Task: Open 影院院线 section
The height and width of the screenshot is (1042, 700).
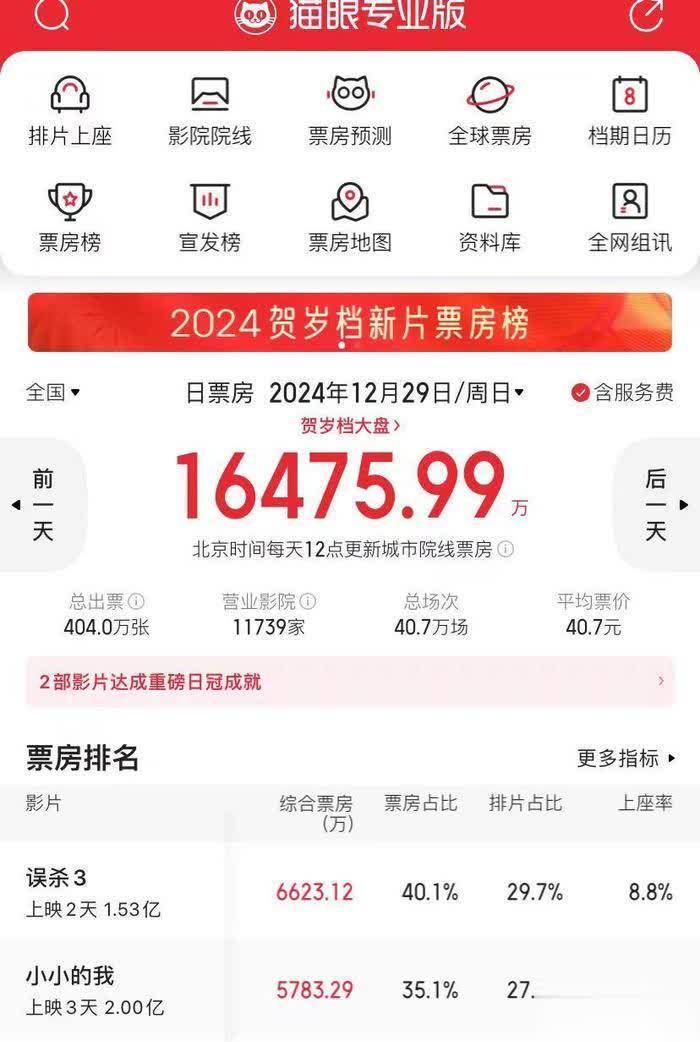Action: click(210, 111)
